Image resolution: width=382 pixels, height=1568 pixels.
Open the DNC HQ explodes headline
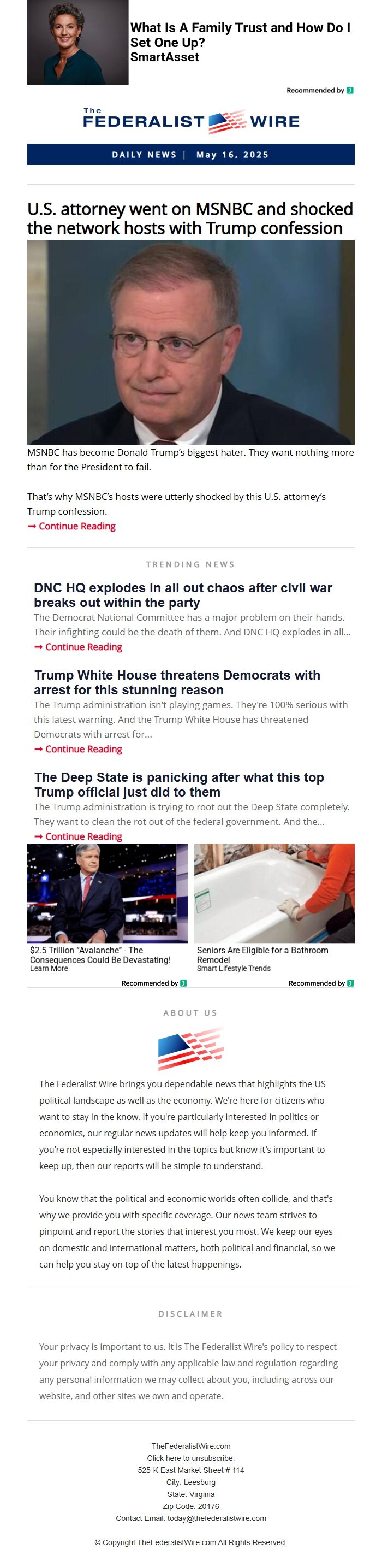click(182, 595)
